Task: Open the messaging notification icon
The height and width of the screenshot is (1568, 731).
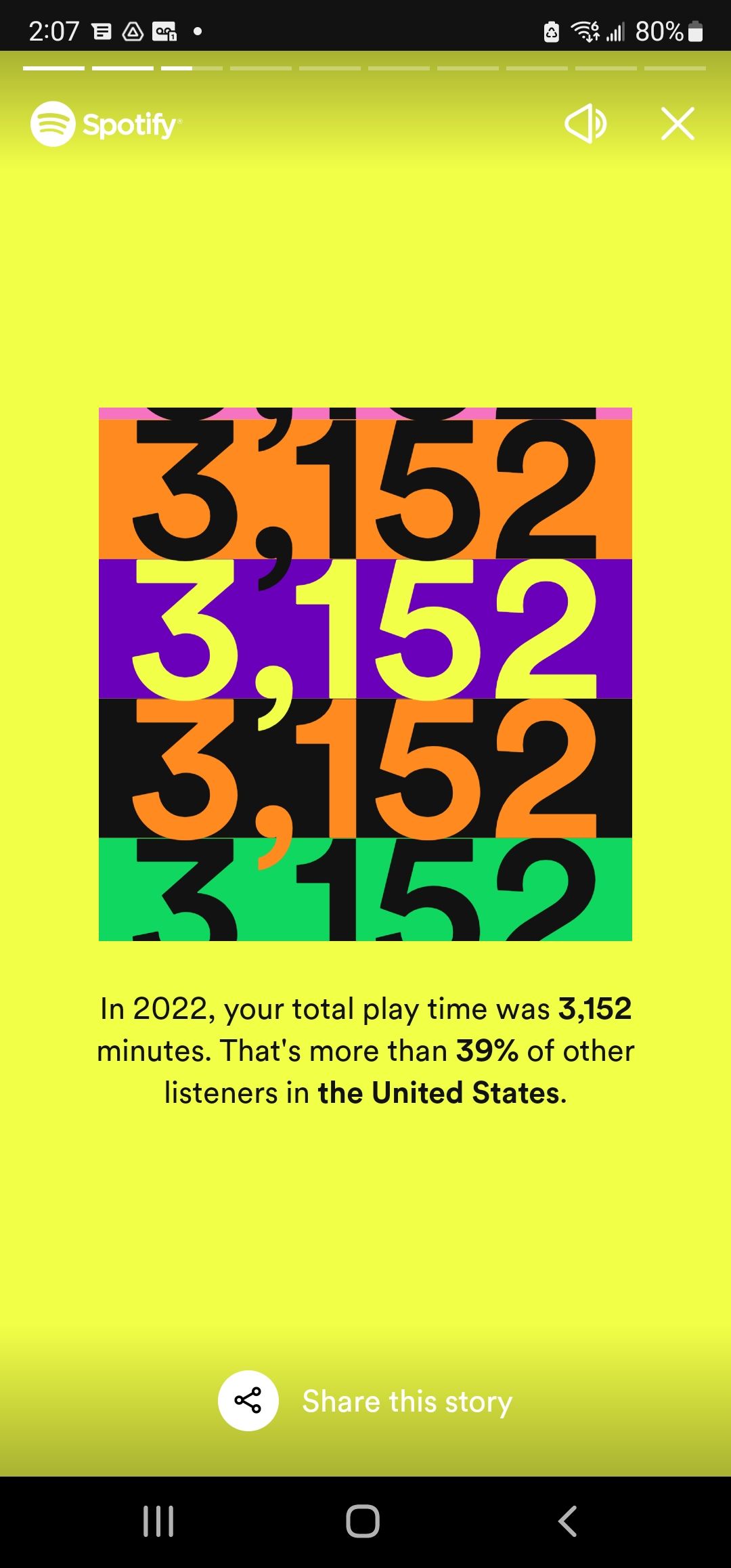Action: click(x=103, y=30)
